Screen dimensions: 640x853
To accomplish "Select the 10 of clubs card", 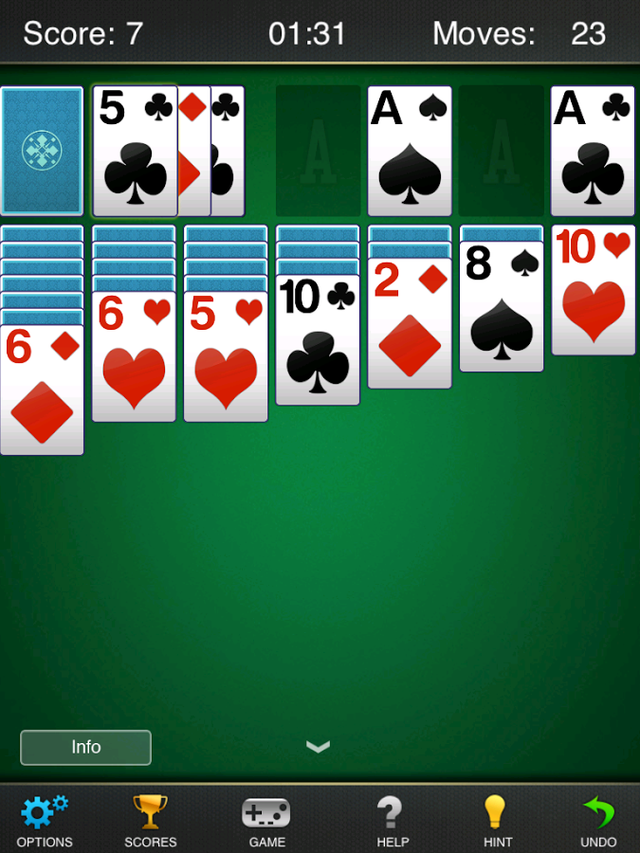I will click(318, 340).
